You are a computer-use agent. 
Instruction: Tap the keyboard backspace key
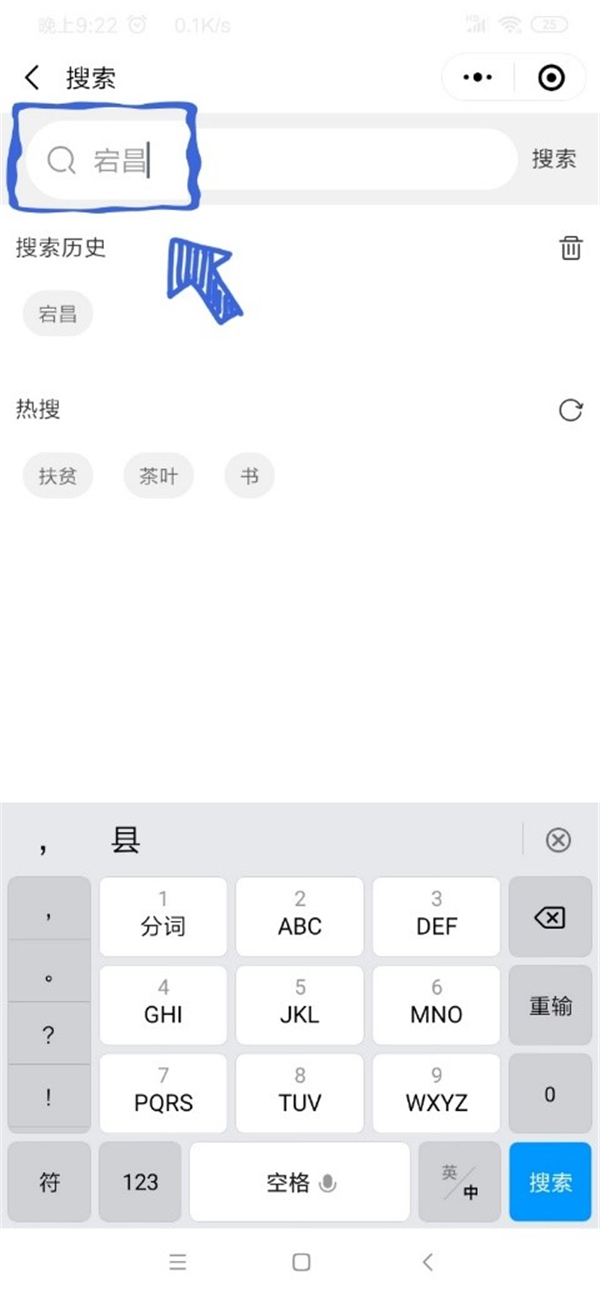click(x=550, y=917)
